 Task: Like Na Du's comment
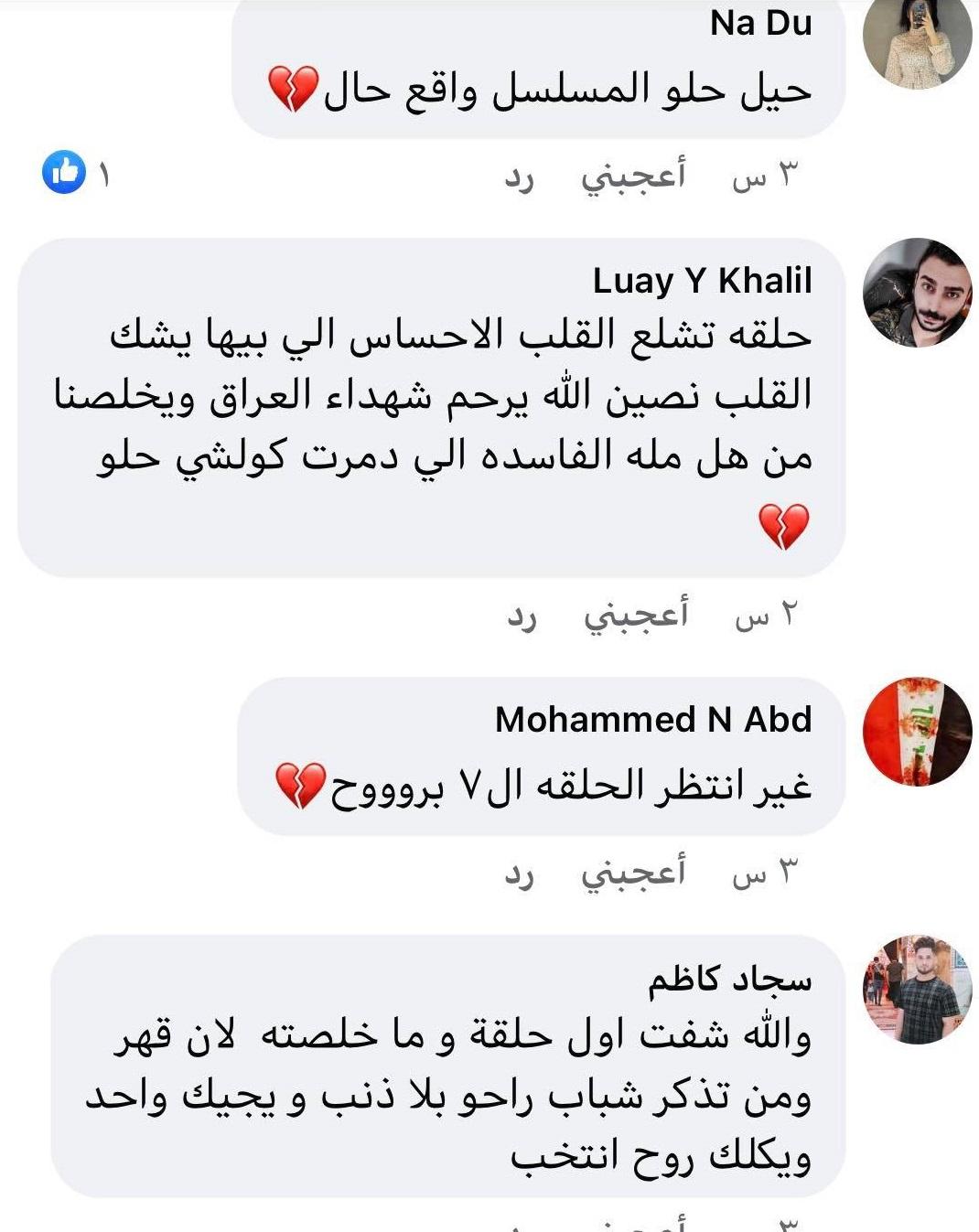[633, 176]
